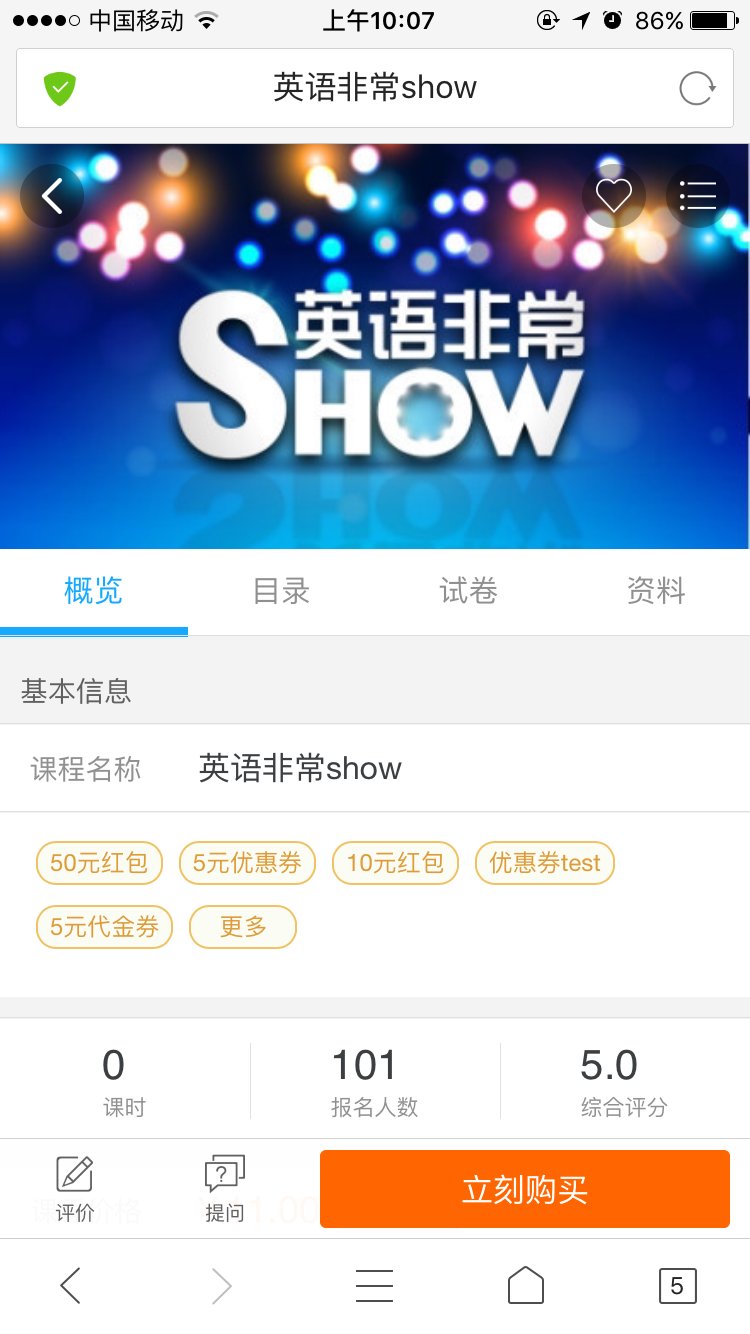The height and width of the screenshot is (1334, 750).
Task: Go to the browser home page
Action: click(525, 1286)
